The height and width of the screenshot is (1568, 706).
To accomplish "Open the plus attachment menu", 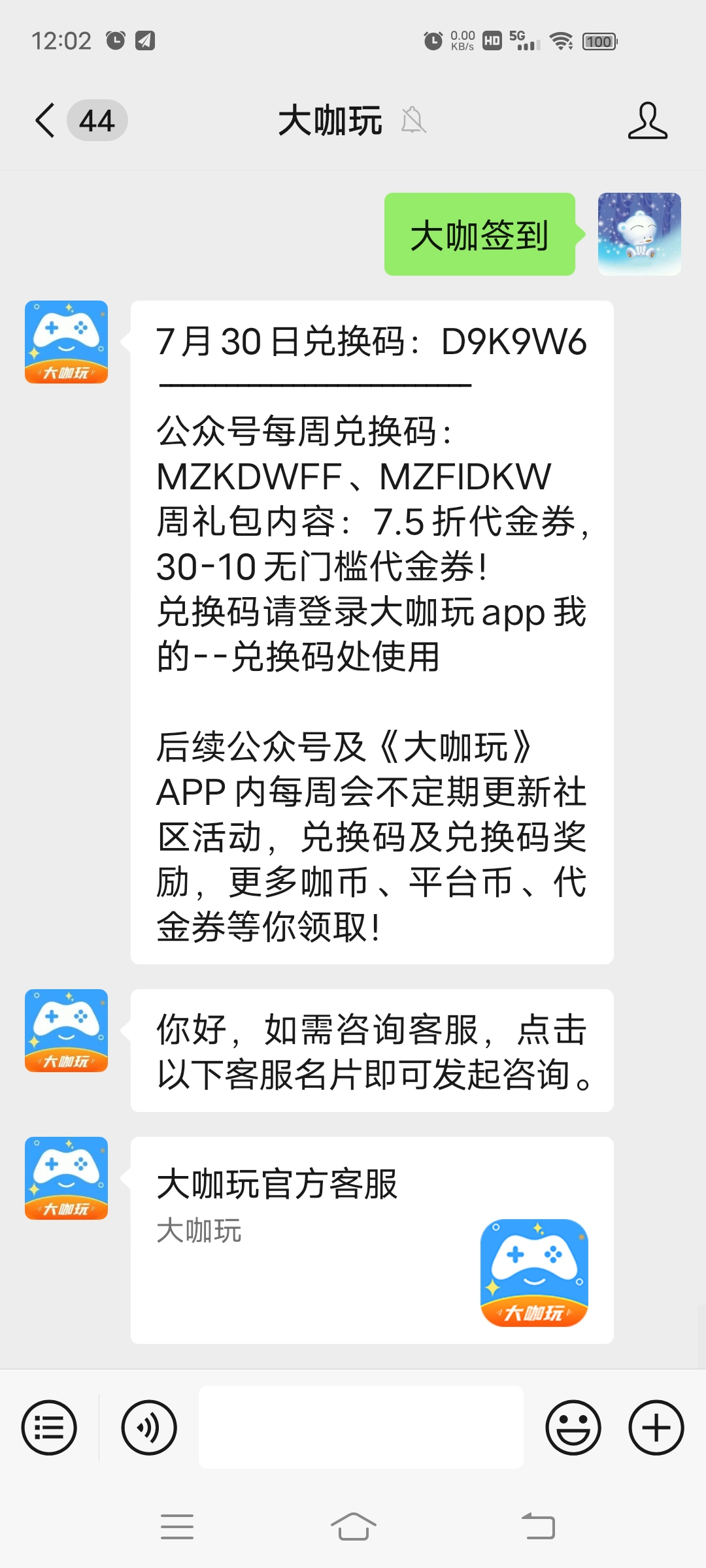I will point(656,1428).
